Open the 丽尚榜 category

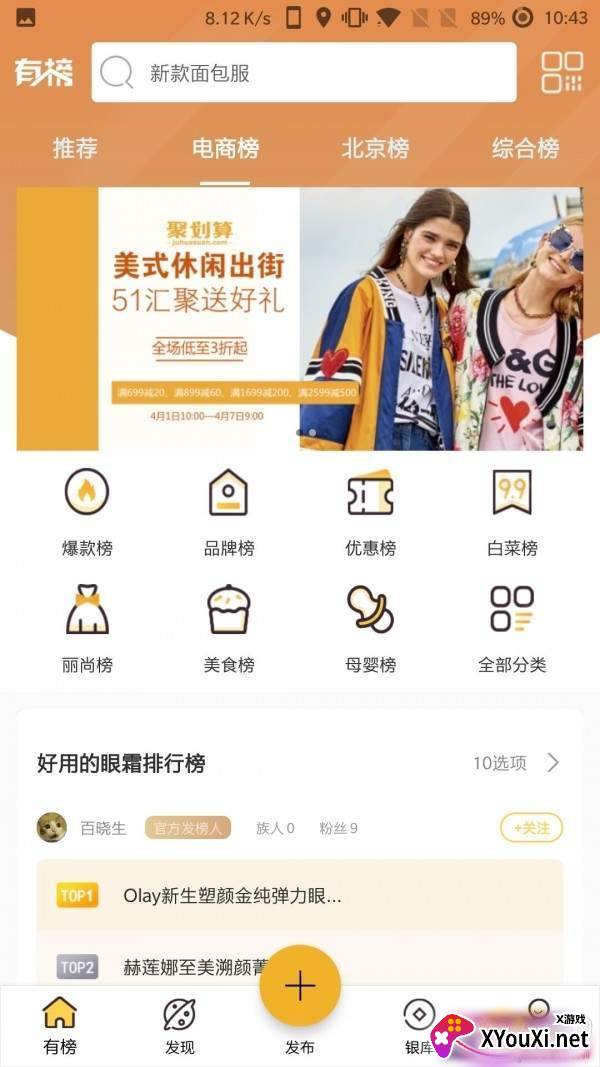(87, 629)
